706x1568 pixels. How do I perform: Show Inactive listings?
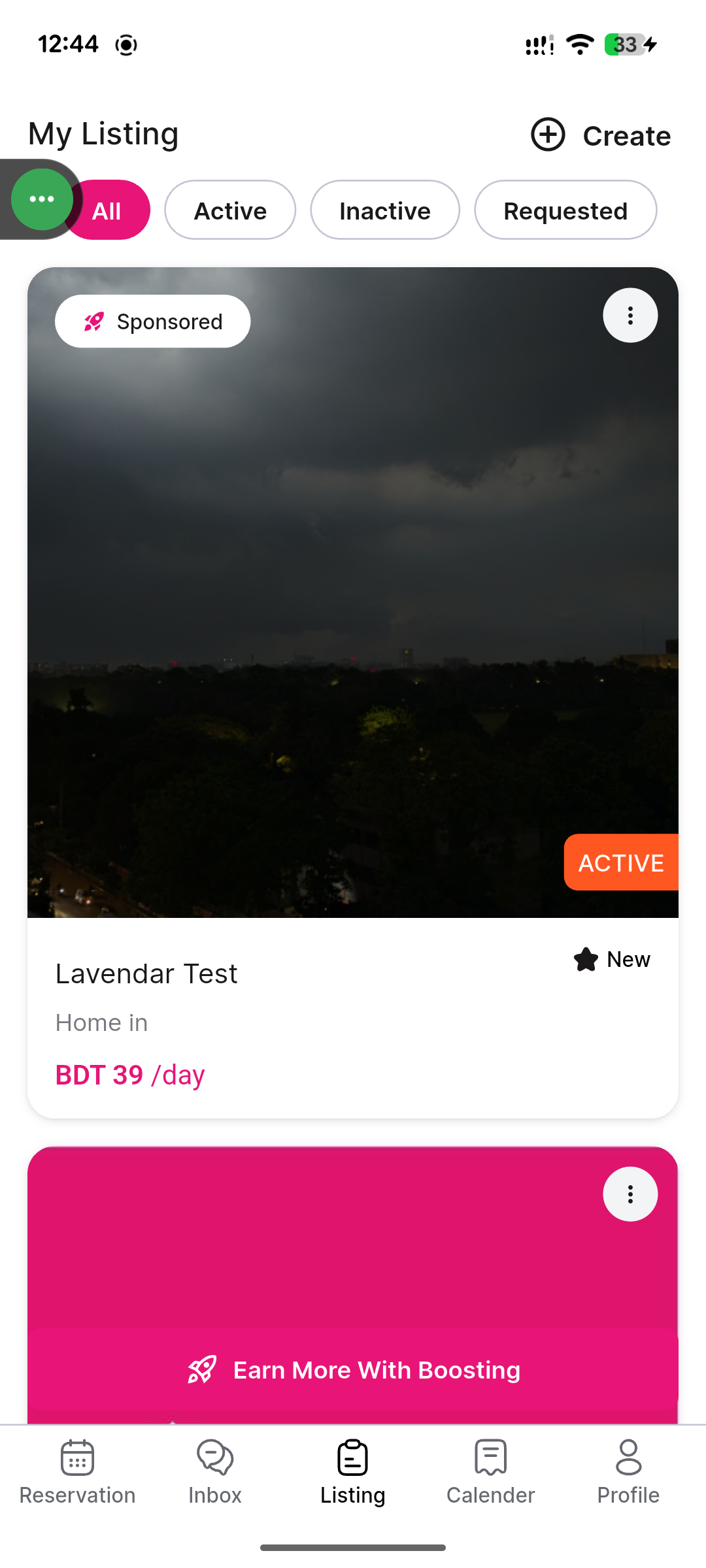385,210
